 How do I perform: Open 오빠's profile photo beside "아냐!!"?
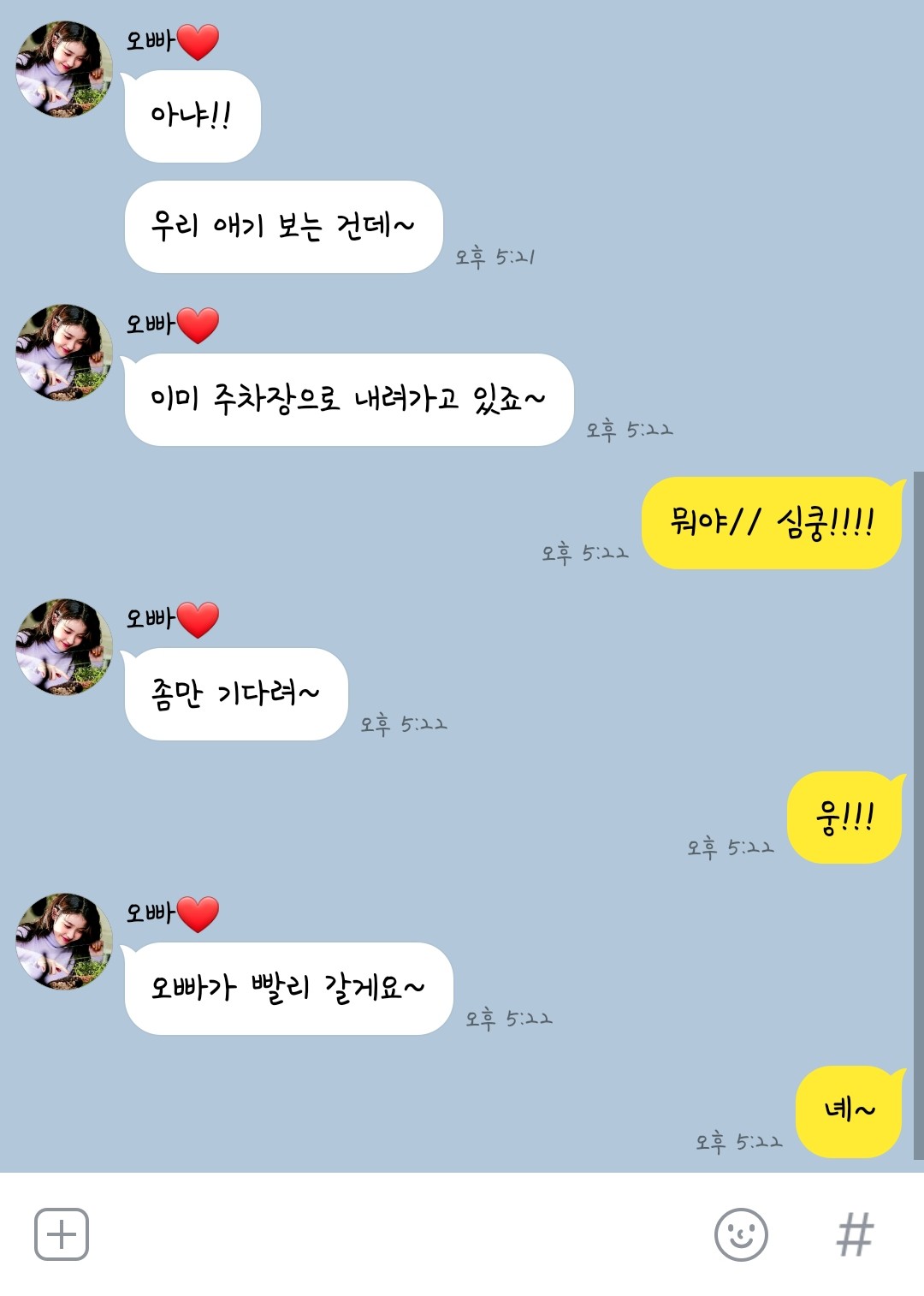tap(64, 69)
